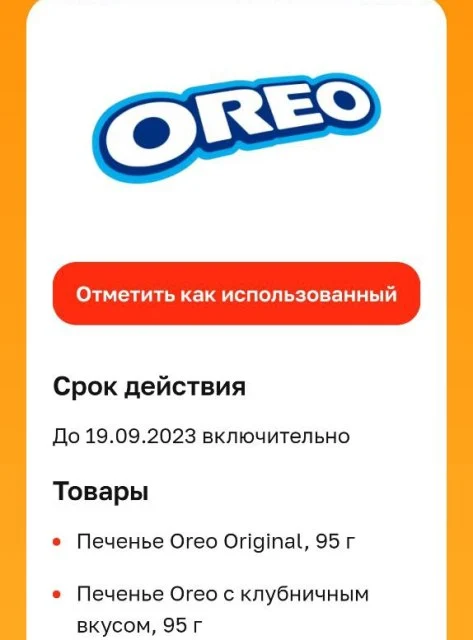Mark the Oreo coupon as used

pos(236,294)
